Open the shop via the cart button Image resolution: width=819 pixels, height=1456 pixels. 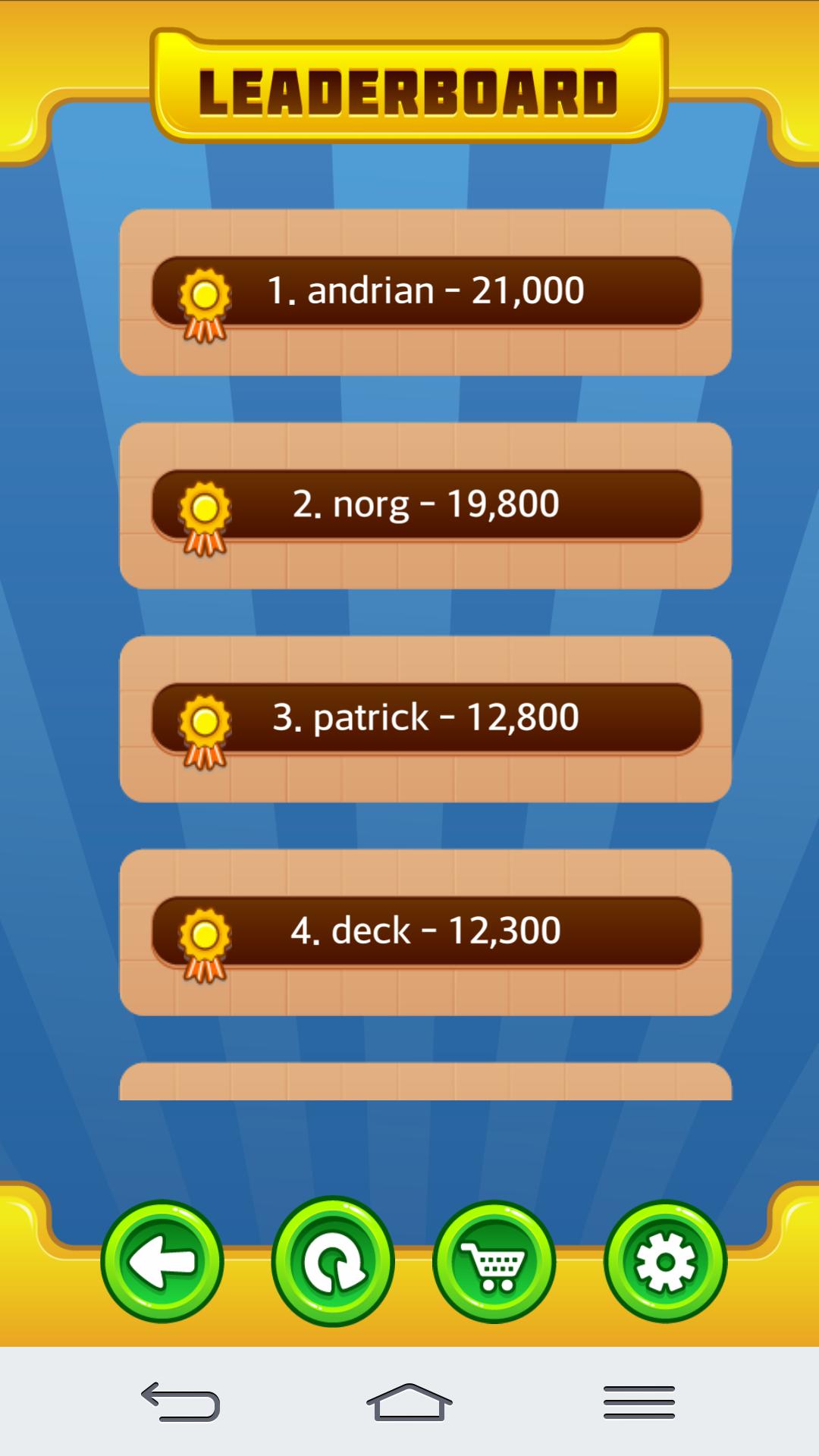coord(494,1262)
